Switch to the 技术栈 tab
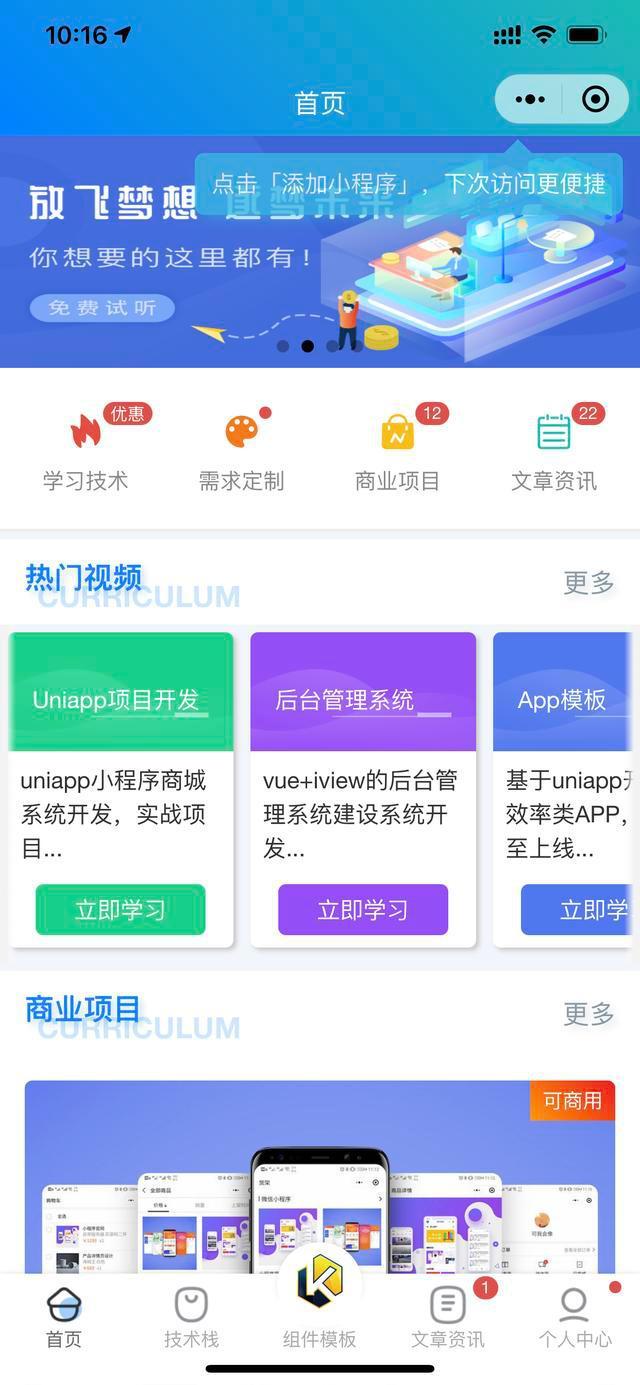 (191, 1318)
